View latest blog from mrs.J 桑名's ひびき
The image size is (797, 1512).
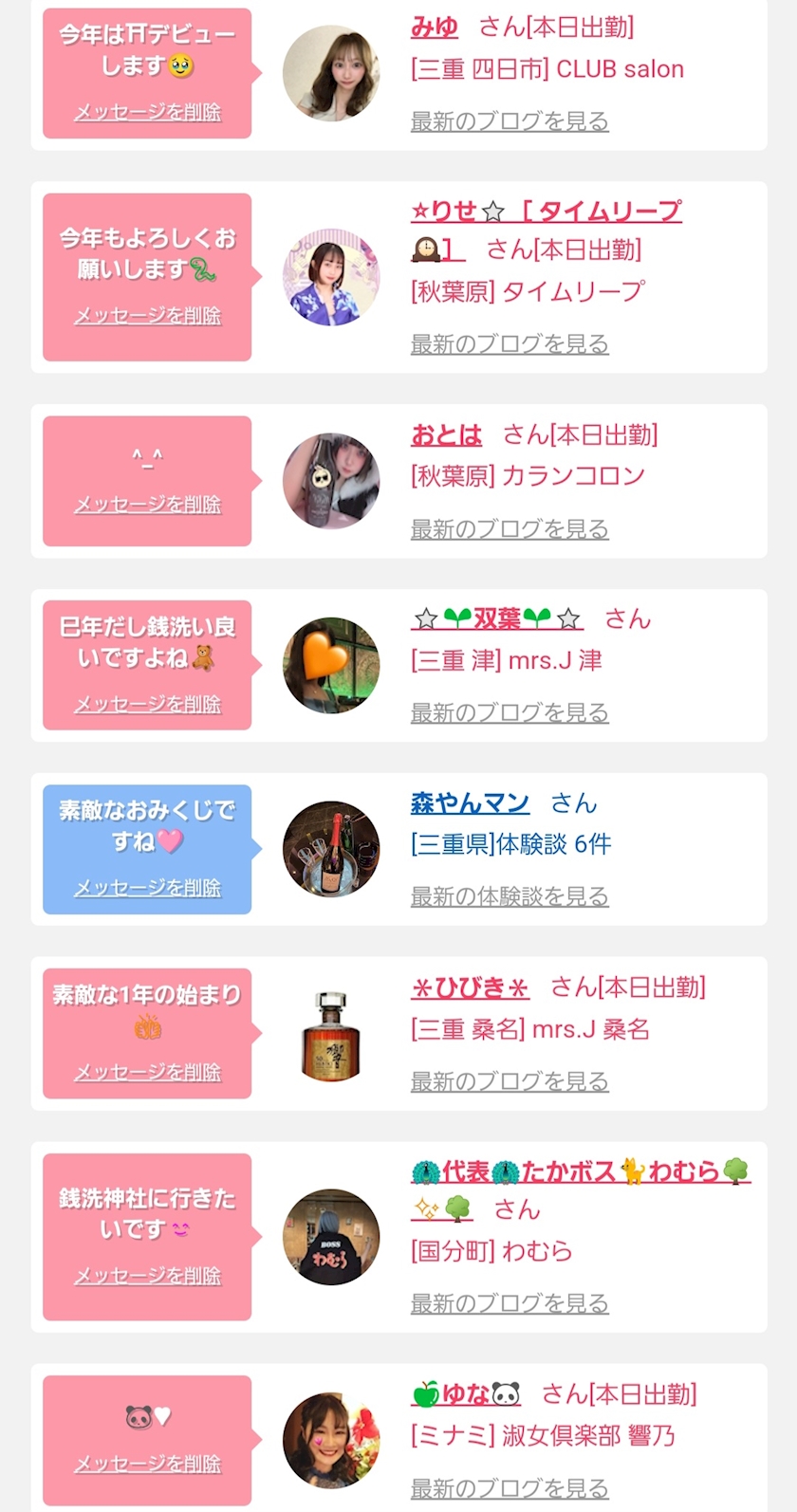[x=510, y=1081]
